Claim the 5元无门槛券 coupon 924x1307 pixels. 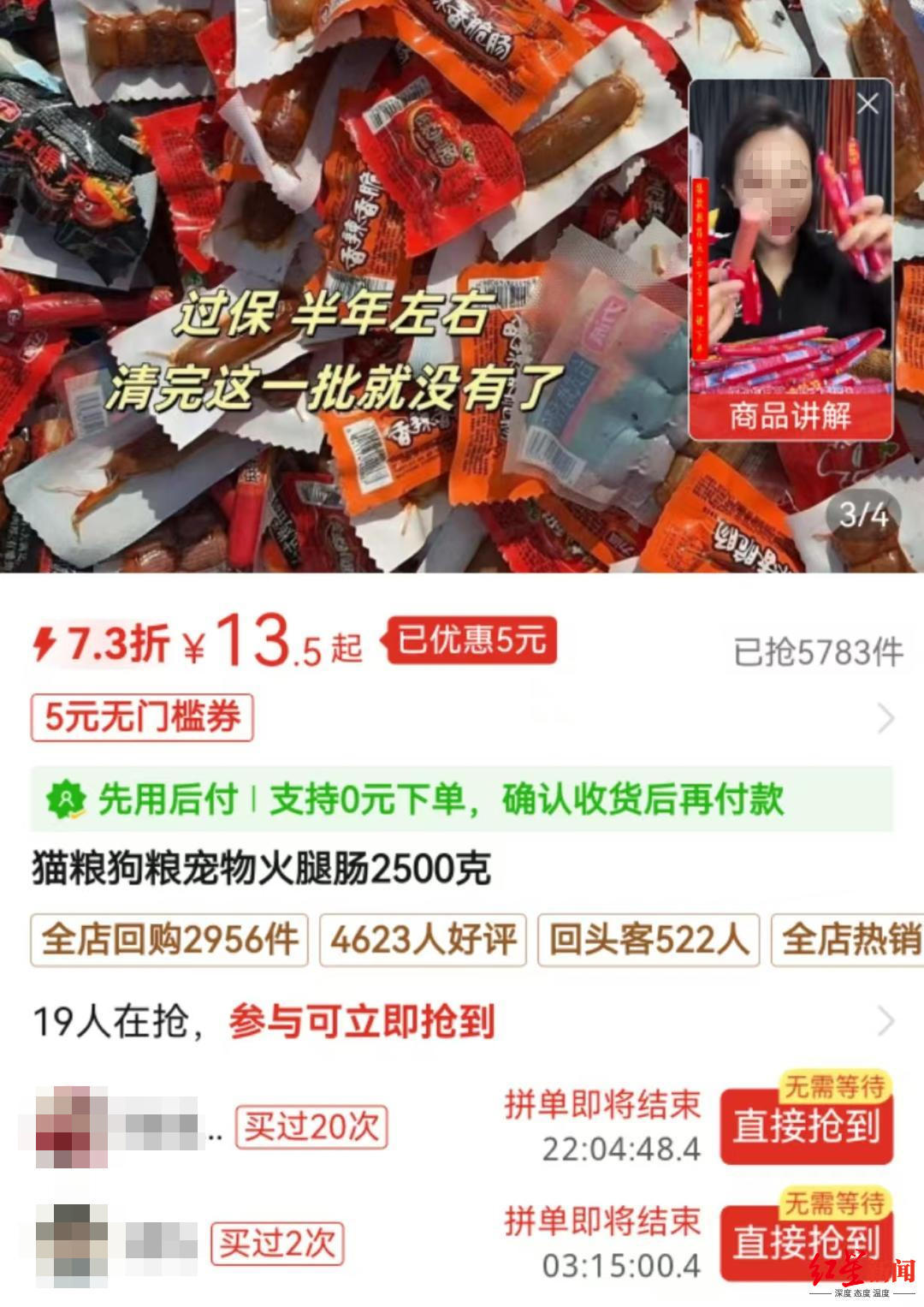pos(142,716)
